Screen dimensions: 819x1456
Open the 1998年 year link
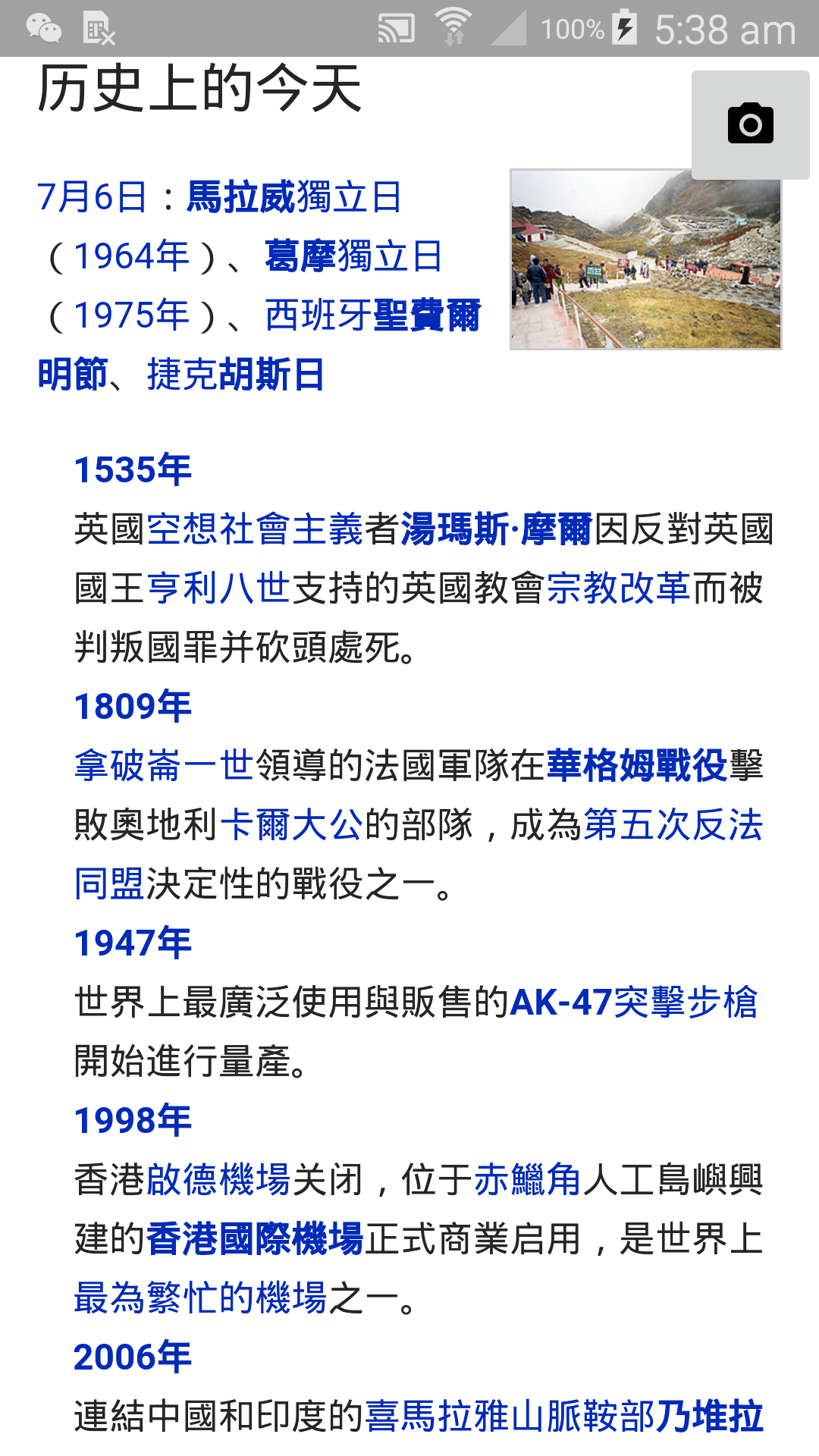(133, 1120)
